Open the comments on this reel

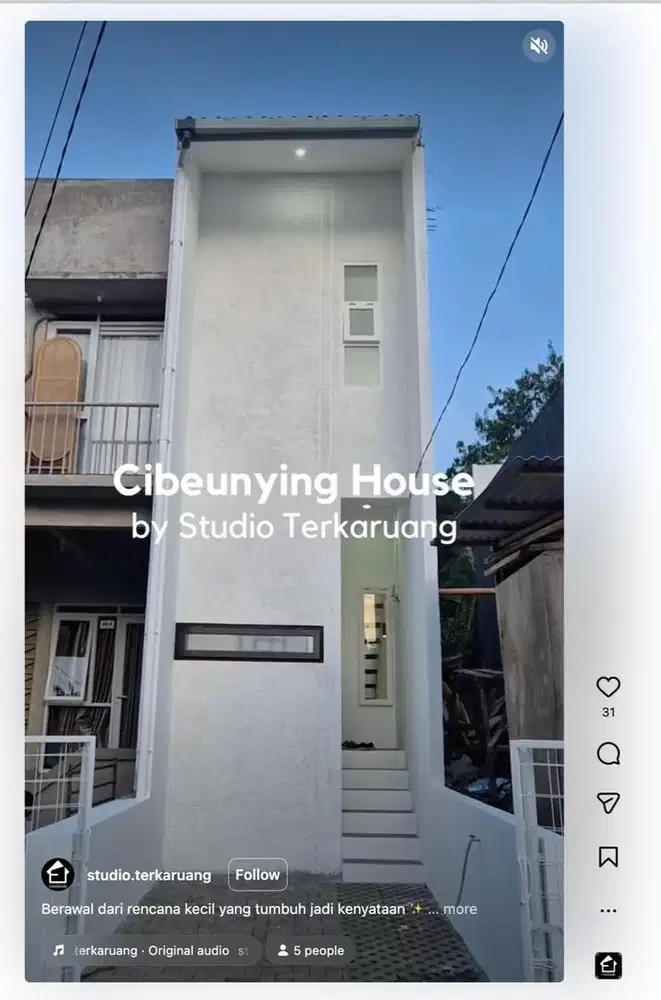[x=608, y=753]
